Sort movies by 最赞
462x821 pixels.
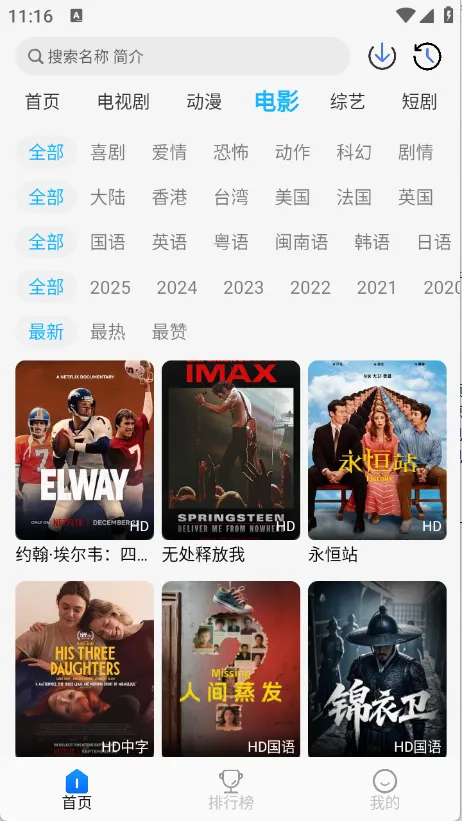click(169, 332)
